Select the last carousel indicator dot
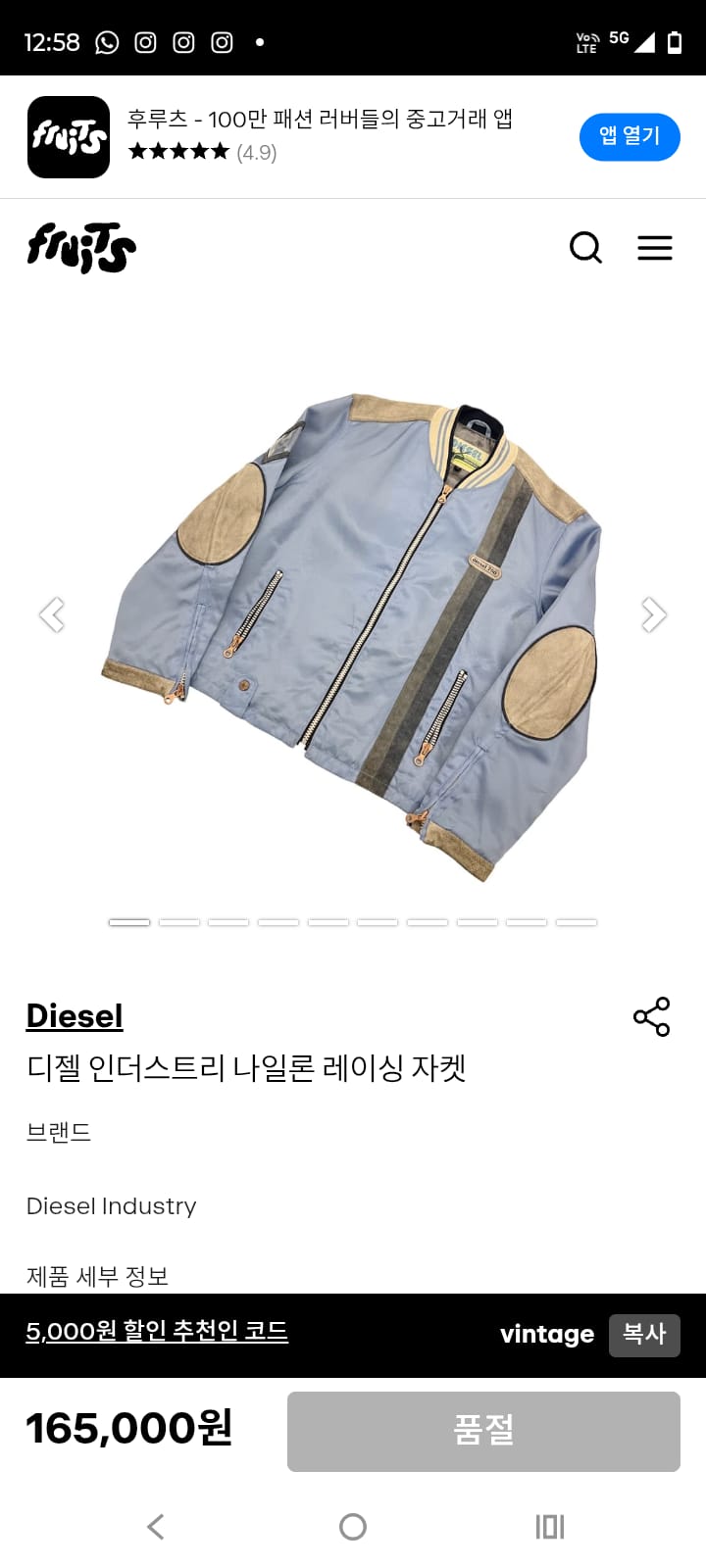This screenshot has height=1568, width=706. tap(577, 921)
